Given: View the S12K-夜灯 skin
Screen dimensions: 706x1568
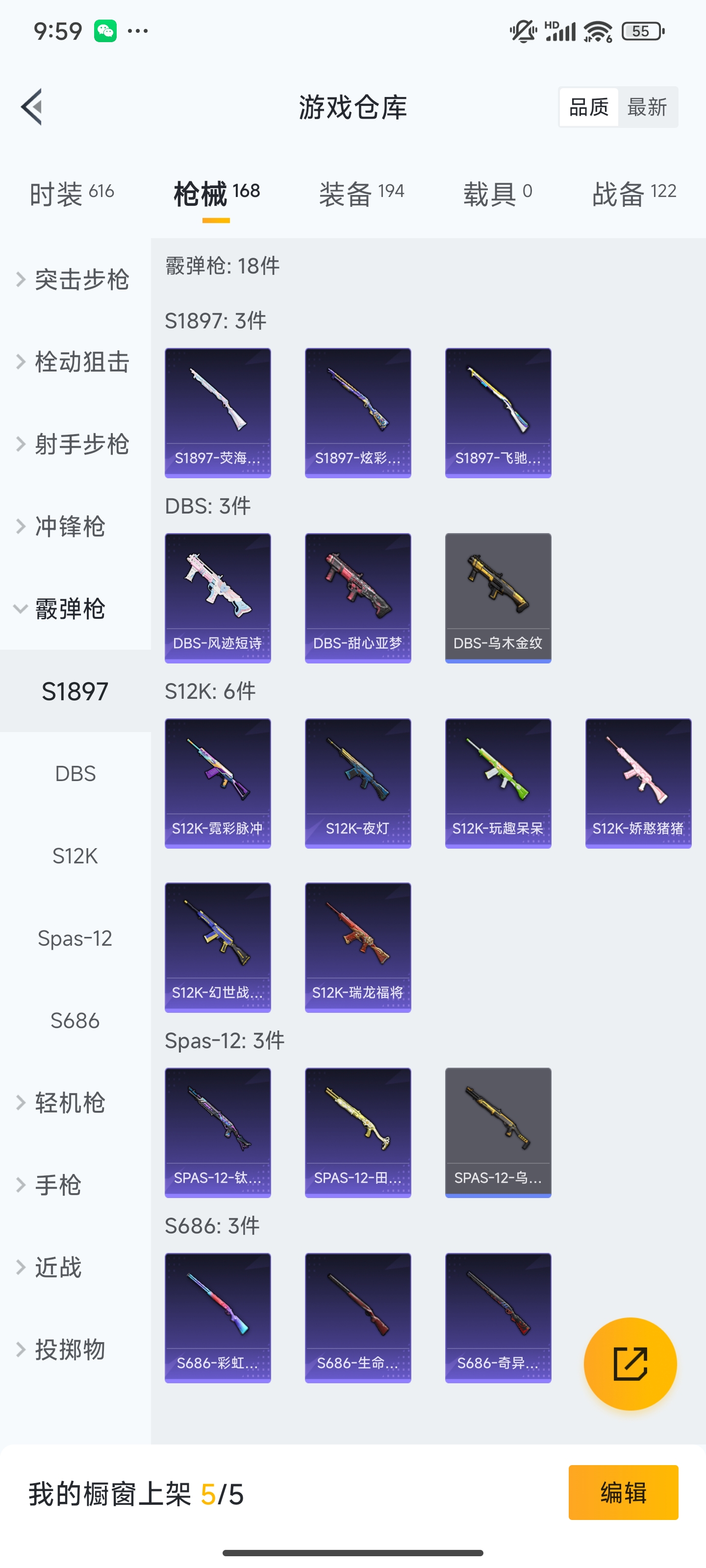Looking at the screenshot, I should [357, 783].
